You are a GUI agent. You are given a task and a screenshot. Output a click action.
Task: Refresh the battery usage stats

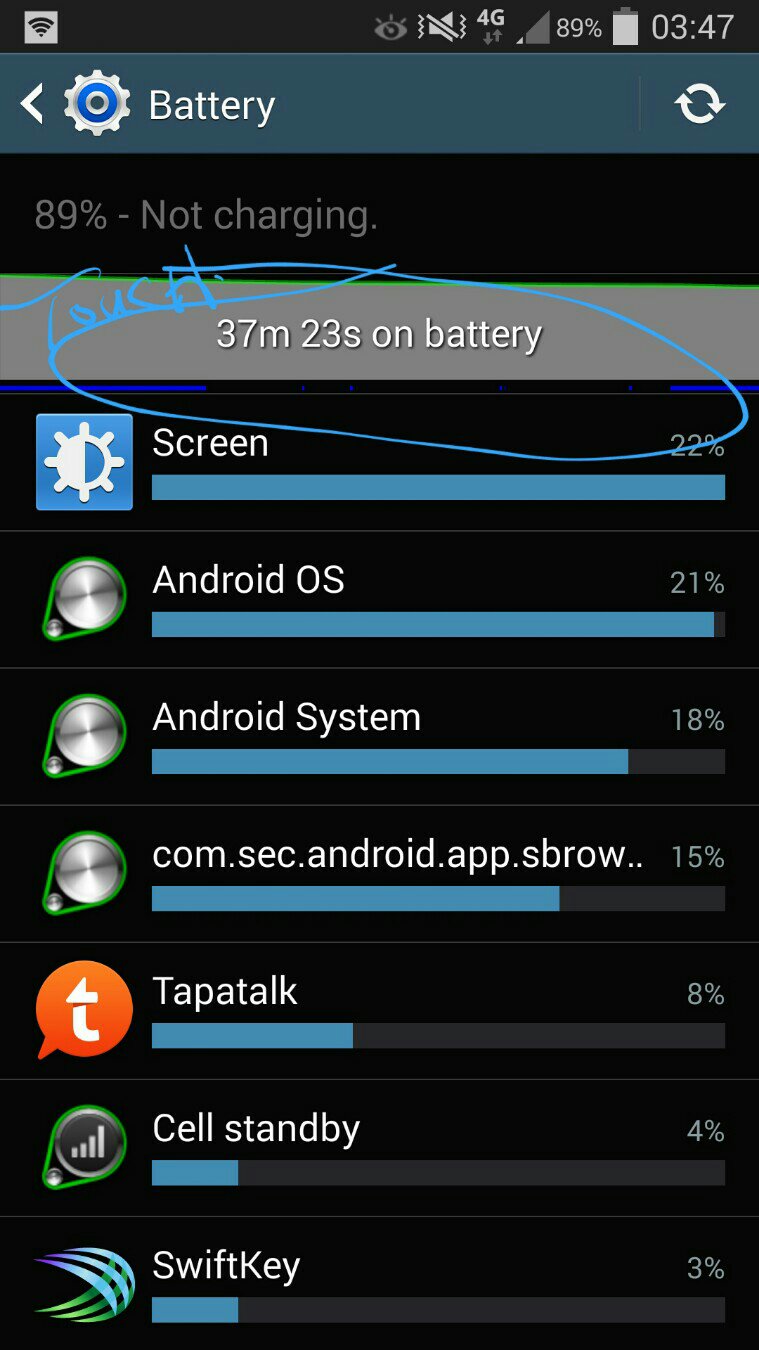pos(699,104)
